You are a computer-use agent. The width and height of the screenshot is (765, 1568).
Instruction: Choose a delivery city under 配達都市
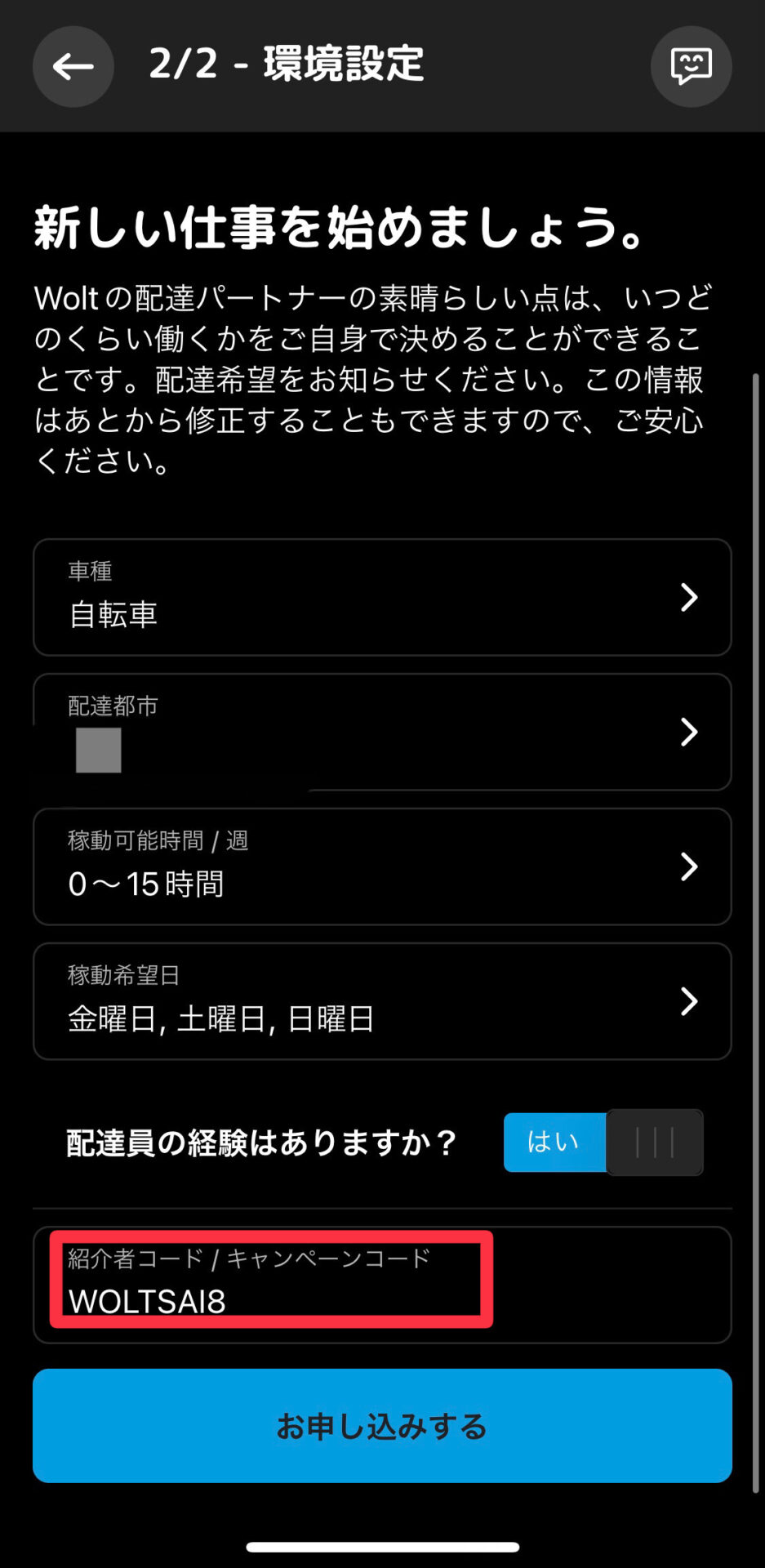coord(381,732)
